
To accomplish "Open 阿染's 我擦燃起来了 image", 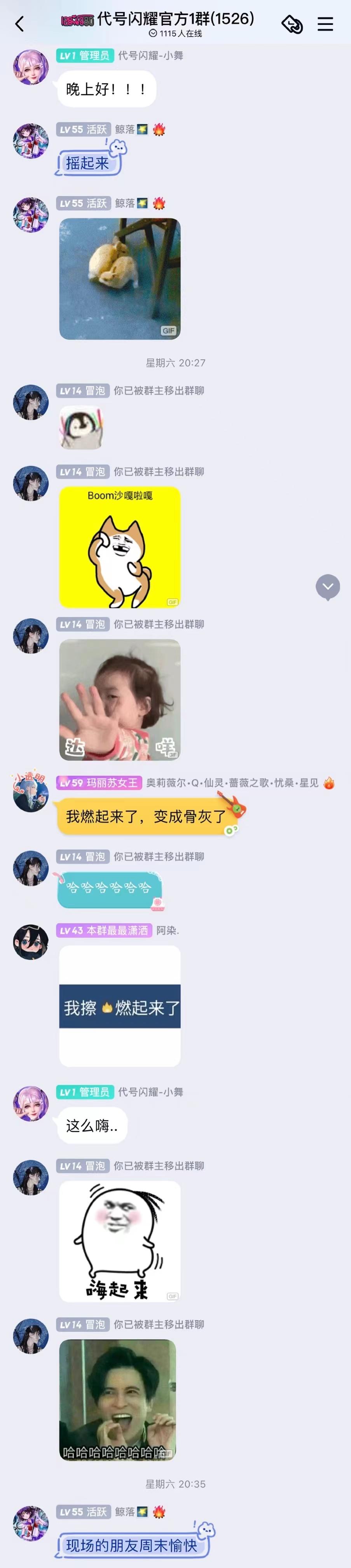I will (120, 1006).
